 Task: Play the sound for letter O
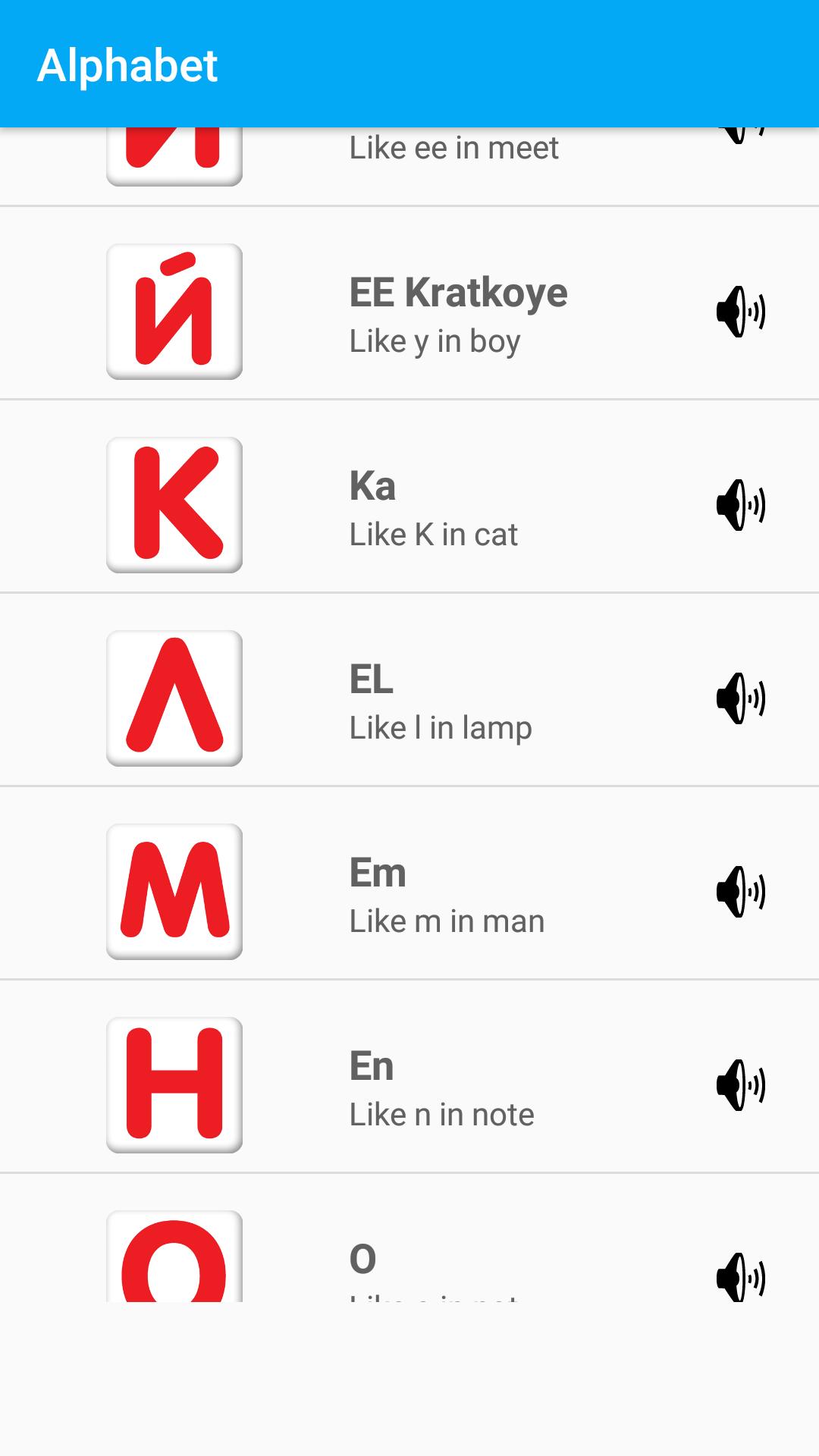point(740,1277)
